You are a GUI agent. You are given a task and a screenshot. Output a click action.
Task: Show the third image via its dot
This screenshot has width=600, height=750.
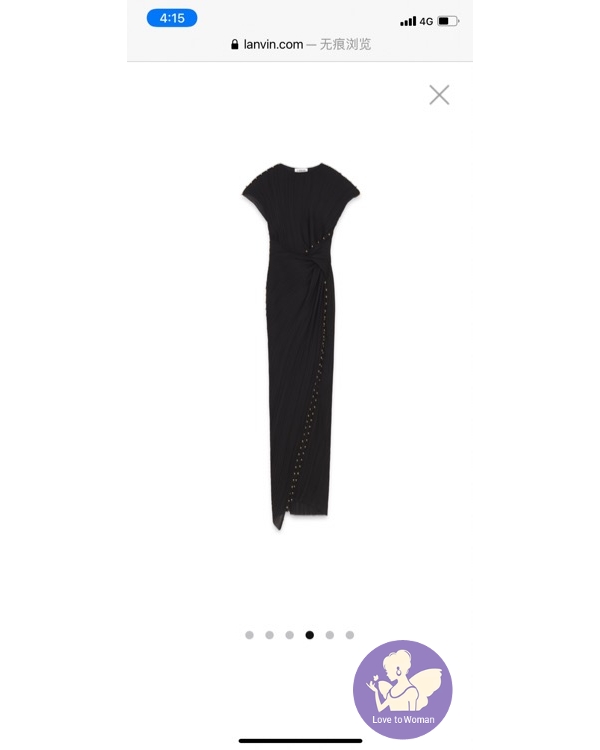(290, 635)
